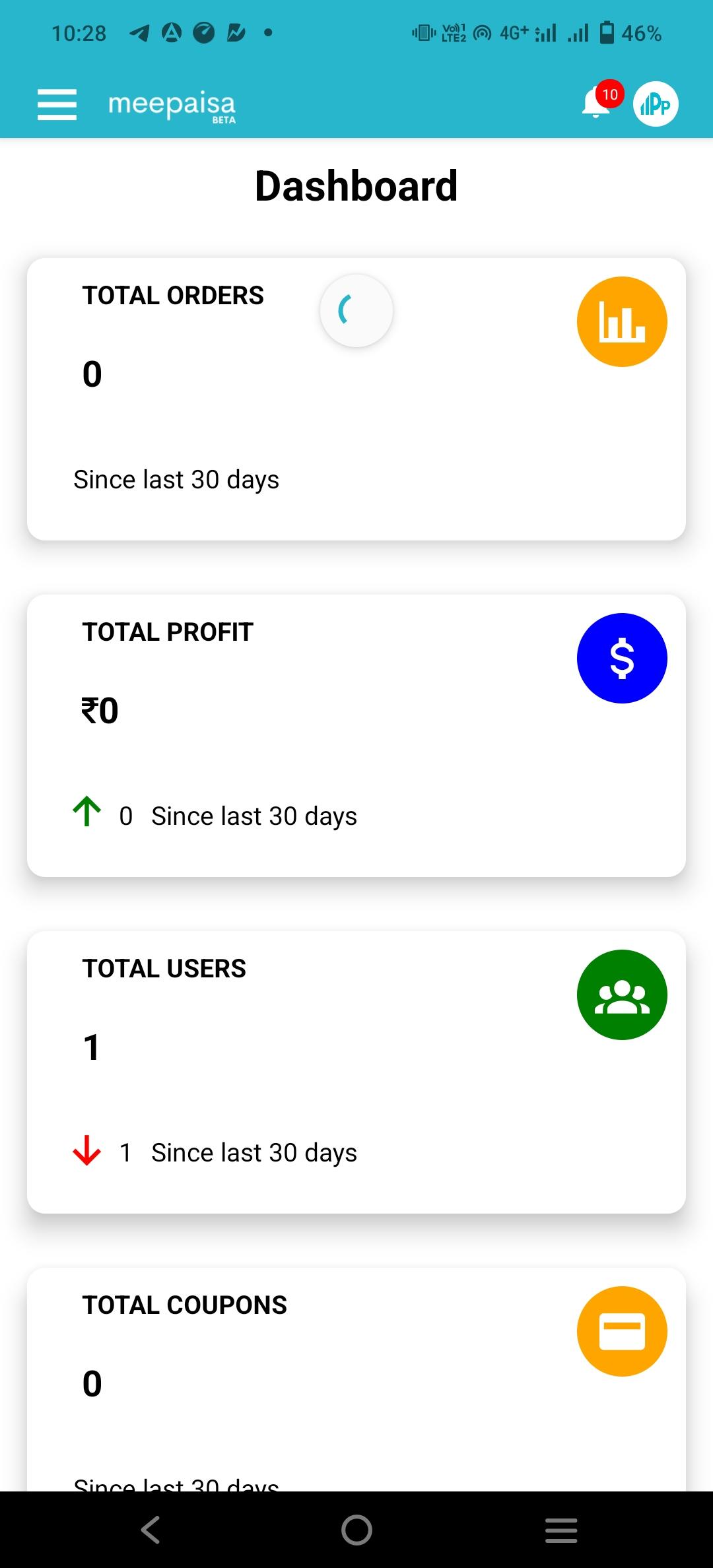
Task: Open the Total Coupons card
Action: point(356,1379)
